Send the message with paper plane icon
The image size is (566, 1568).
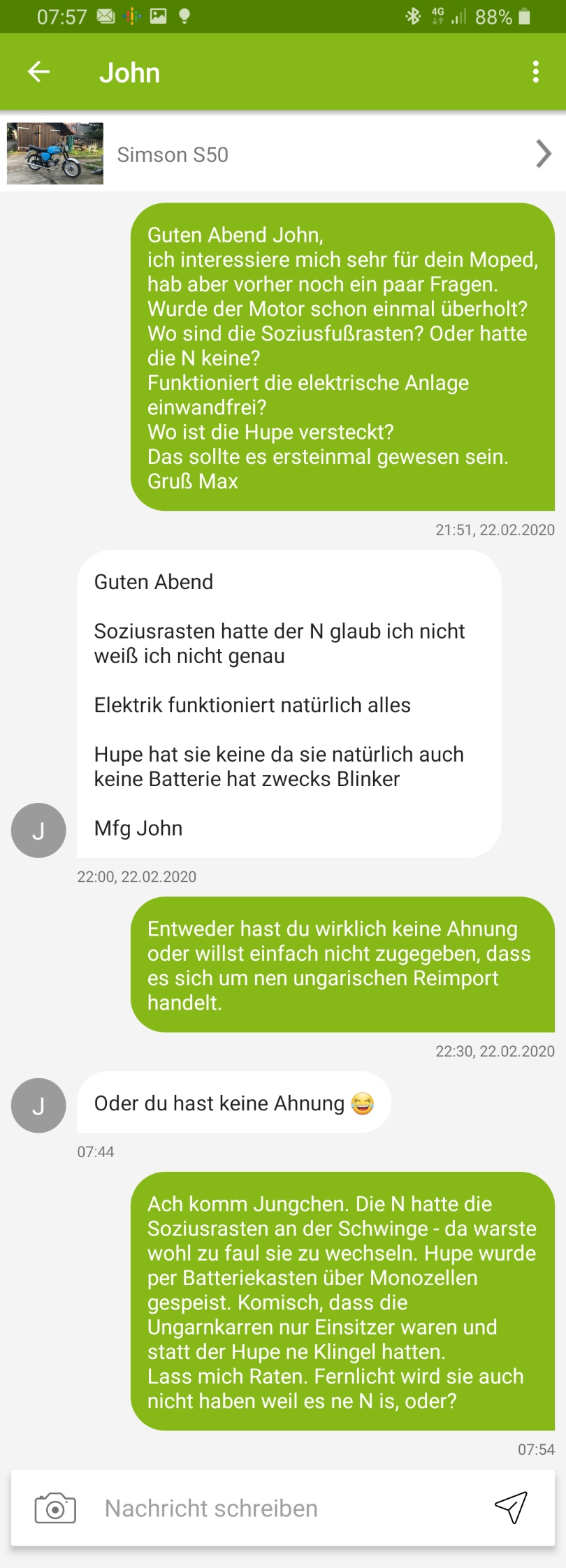click(511, 1507)
